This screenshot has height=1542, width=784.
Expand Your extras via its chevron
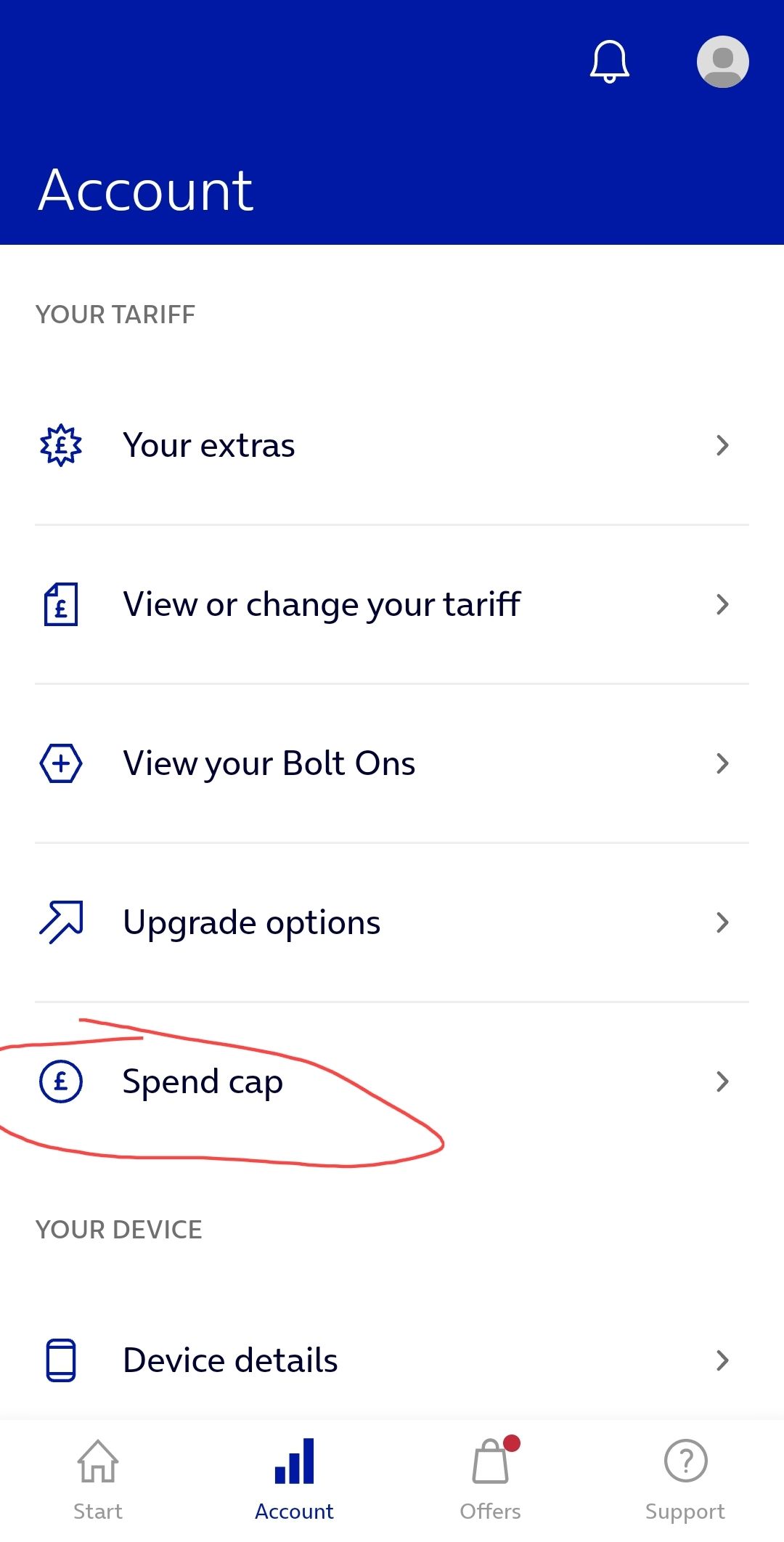point(722,445)
